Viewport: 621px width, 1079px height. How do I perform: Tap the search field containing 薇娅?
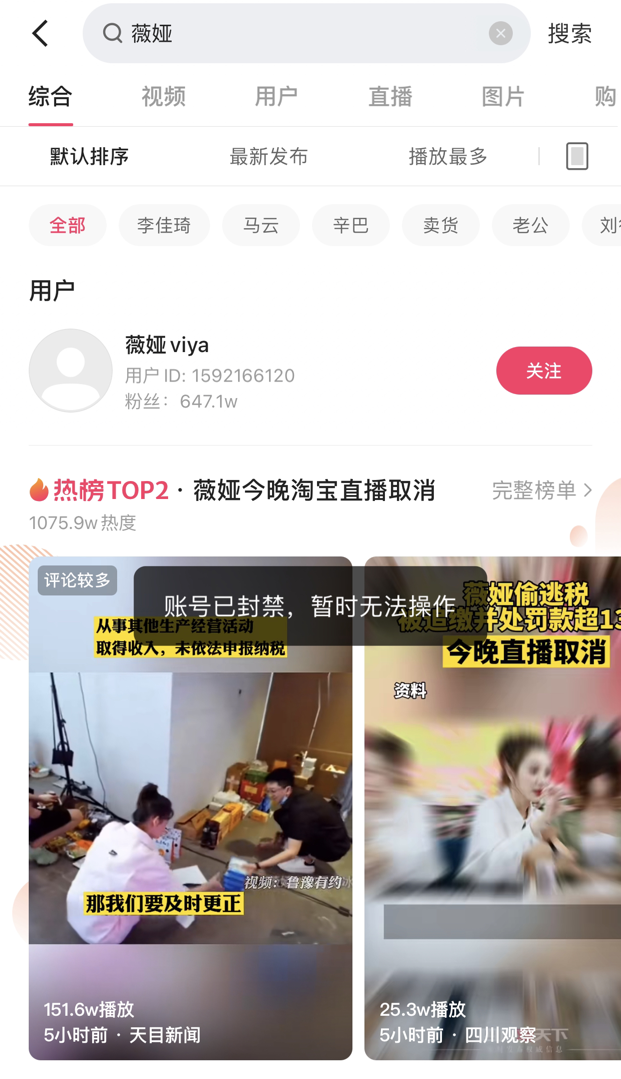coord(300,33)
